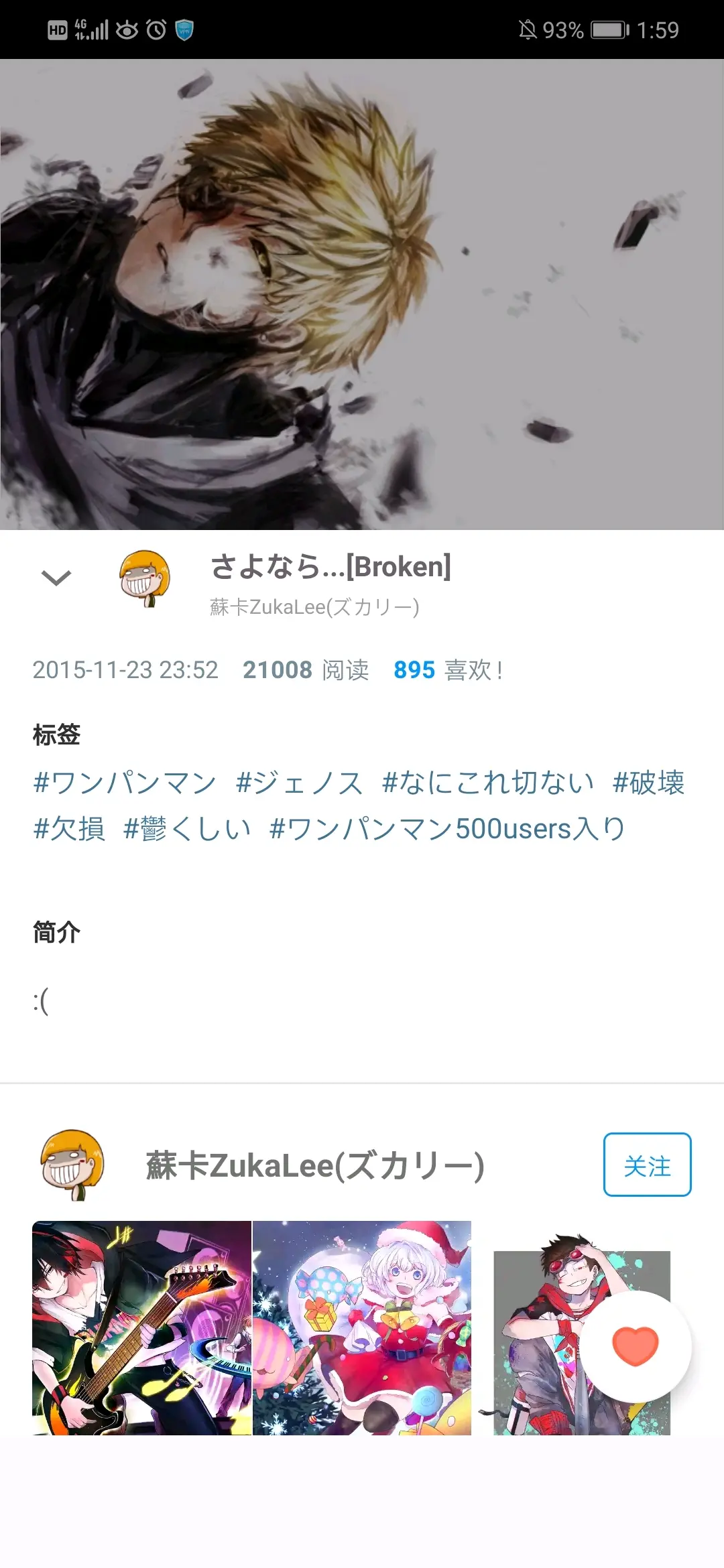This screenshot has width=724, height=1568.
Task: Open the #ワンパンマン tag
Action: tap(125, 783)
